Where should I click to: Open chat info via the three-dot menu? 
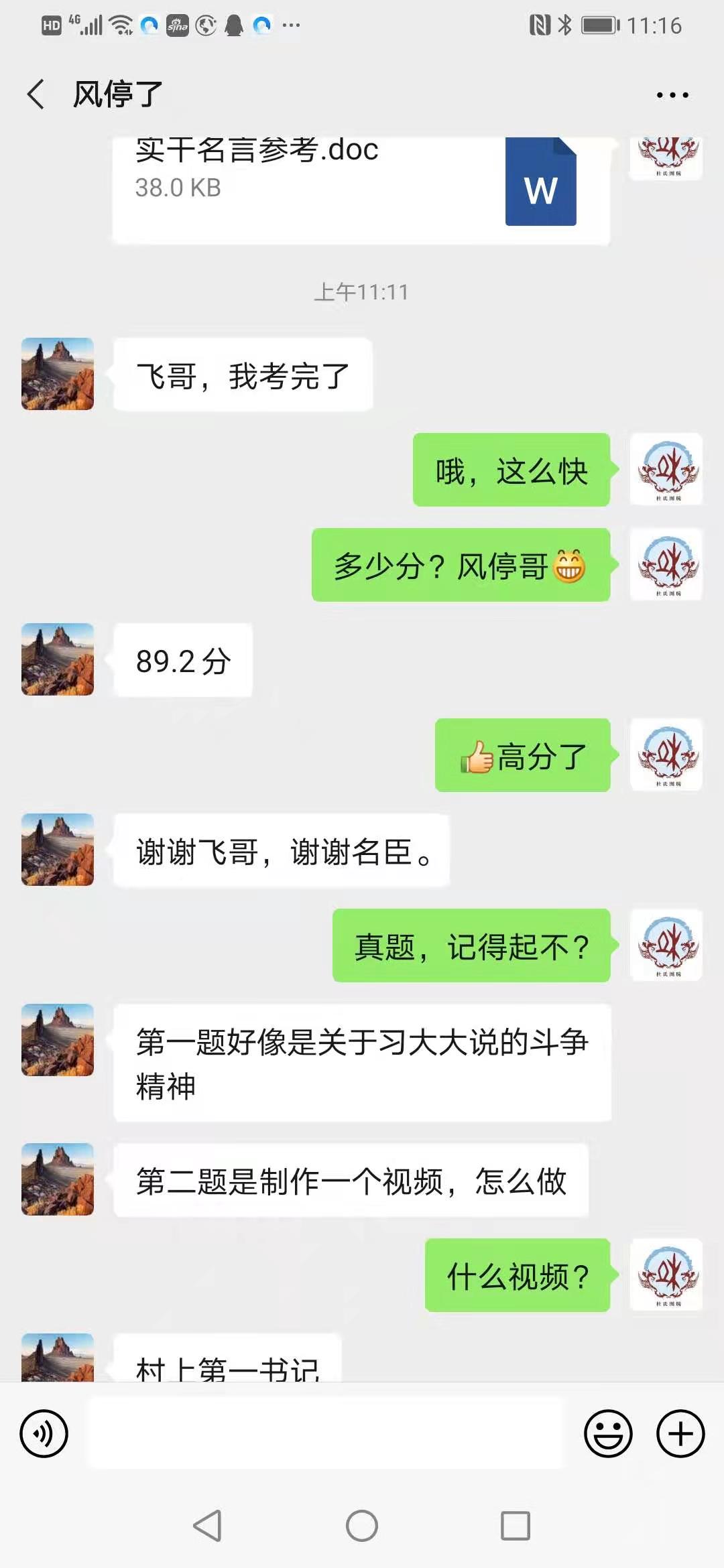click(672, 95)
